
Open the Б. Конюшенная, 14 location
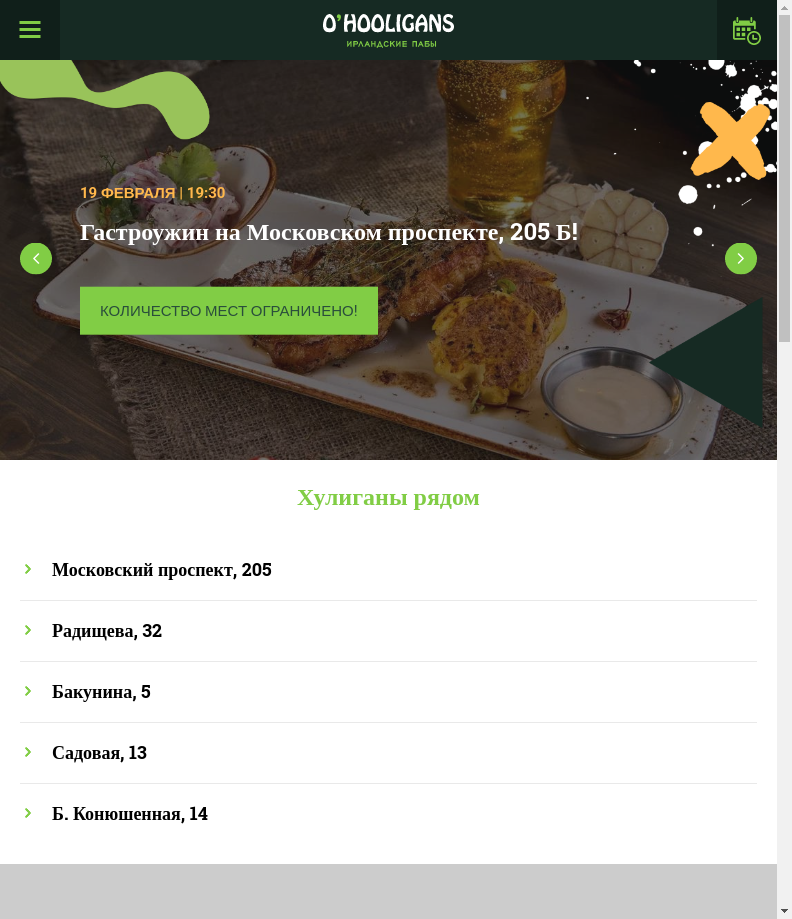tap(130, 814)
